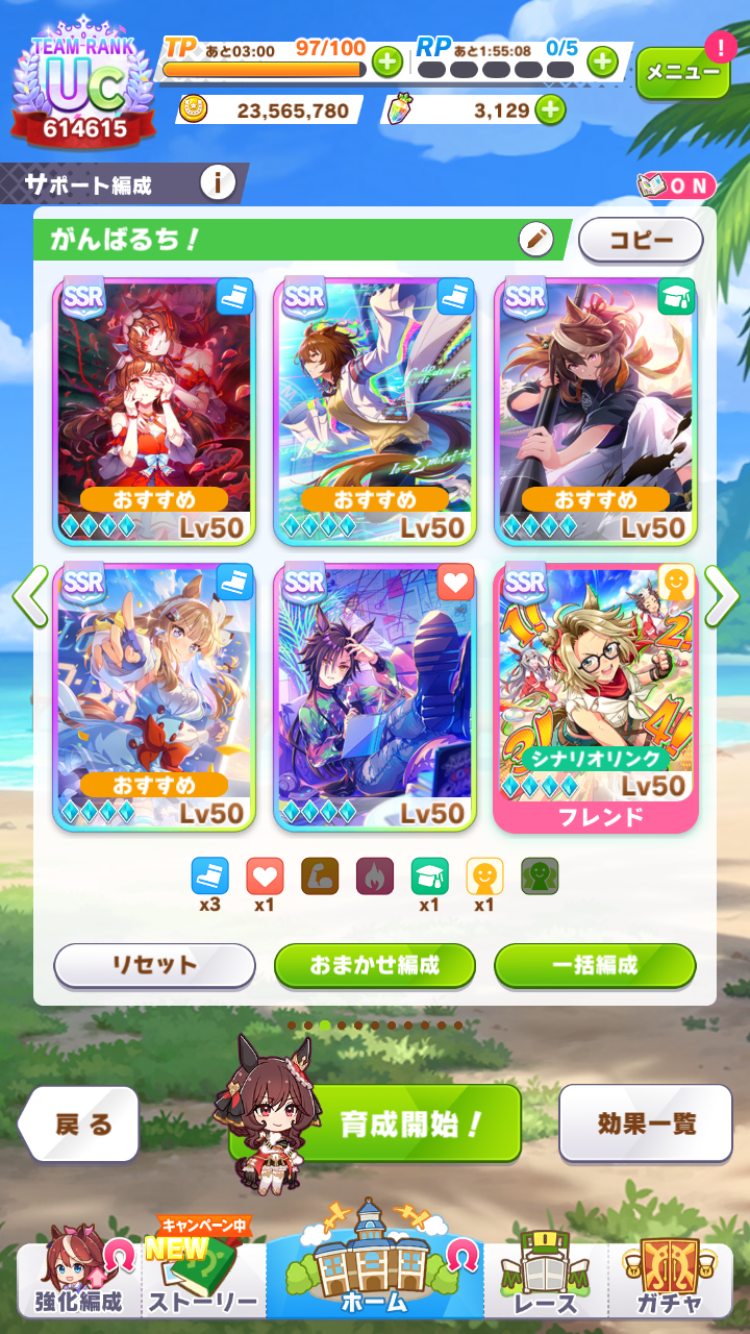The width and height of the screenshot is (750, 1334).
Task: Tap the plus button to refill TP
Action: click(387, 63)
